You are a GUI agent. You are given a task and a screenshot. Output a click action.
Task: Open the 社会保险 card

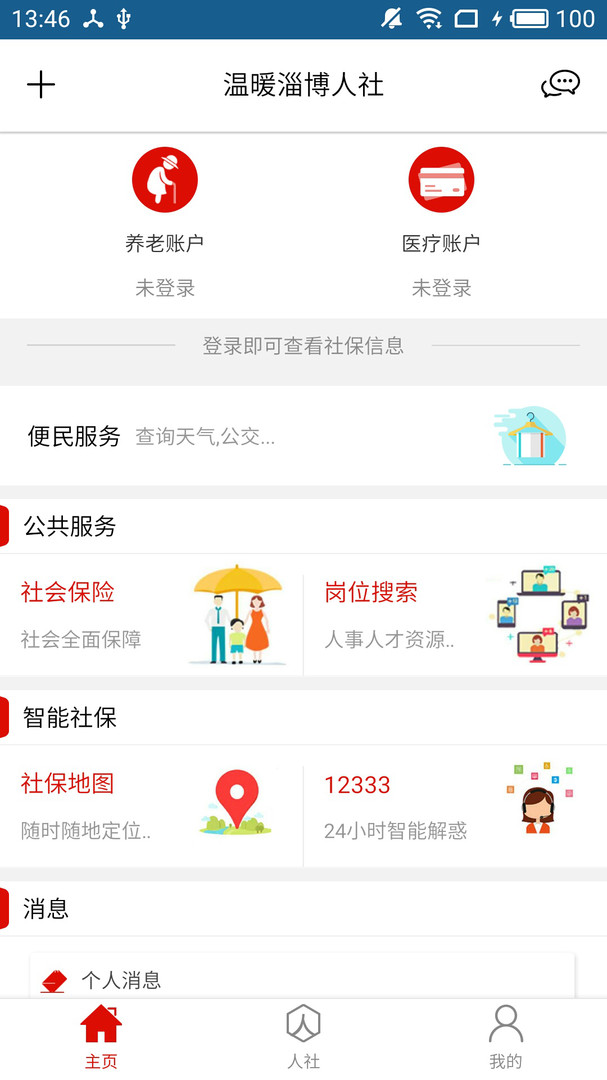click(x=150, y=615)
